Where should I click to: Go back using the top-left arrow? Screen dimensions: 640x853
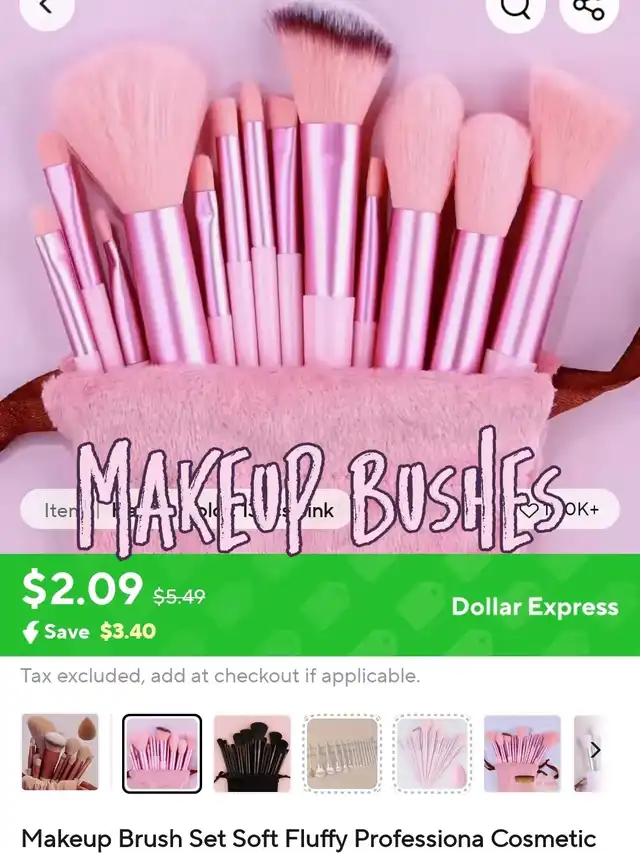point(47,8)
